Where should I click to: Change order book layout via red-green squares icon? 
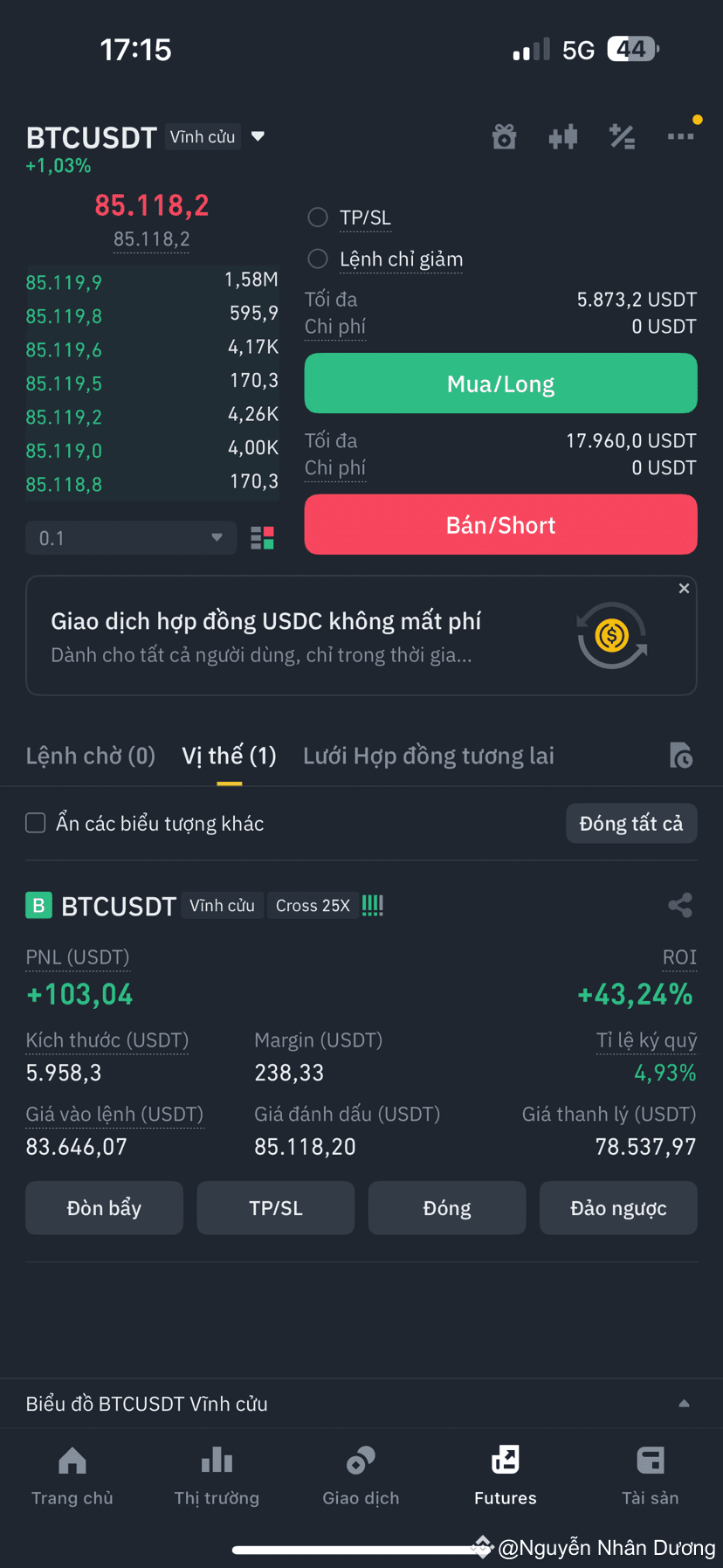[x=261, y=538]
